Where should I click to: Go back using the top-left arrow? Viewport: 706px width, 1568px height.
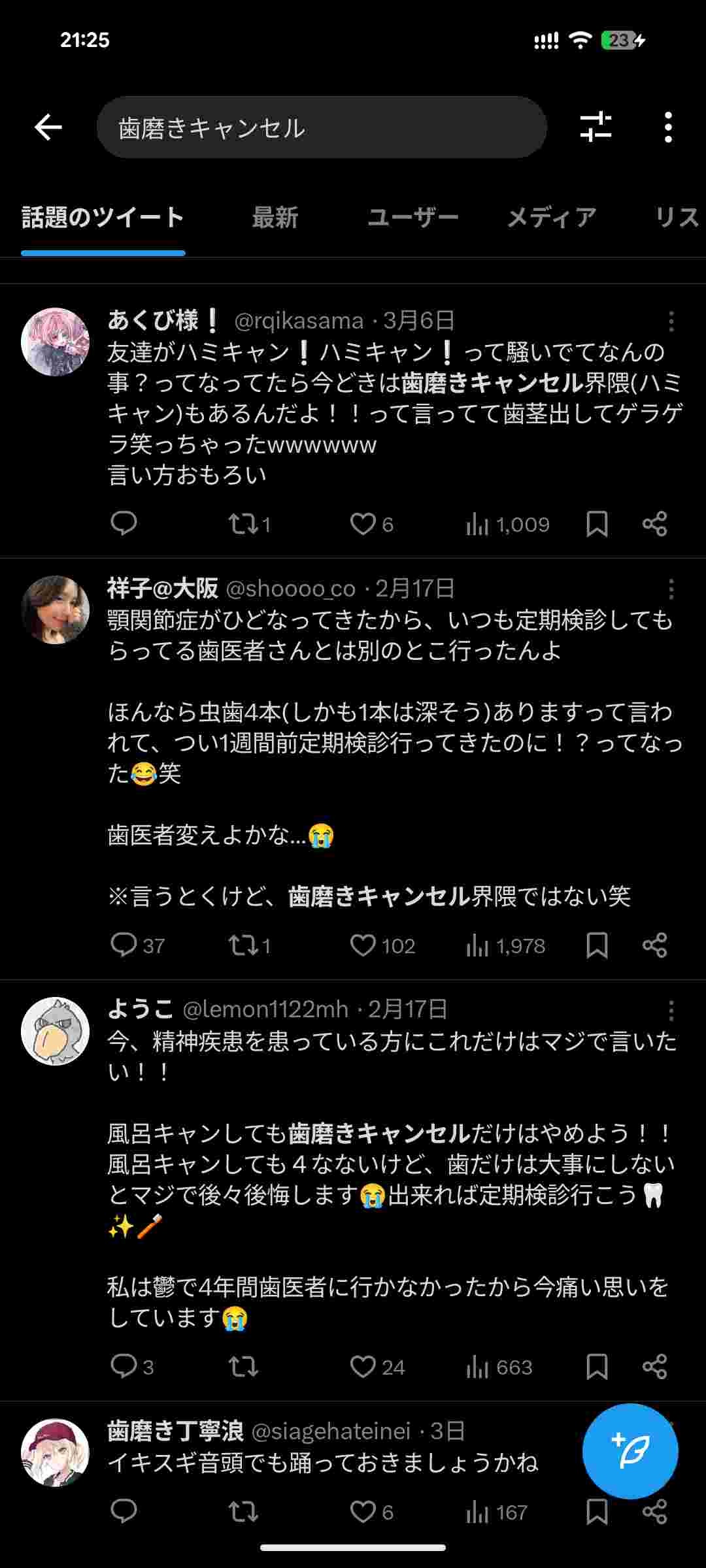tap(48, 127)
